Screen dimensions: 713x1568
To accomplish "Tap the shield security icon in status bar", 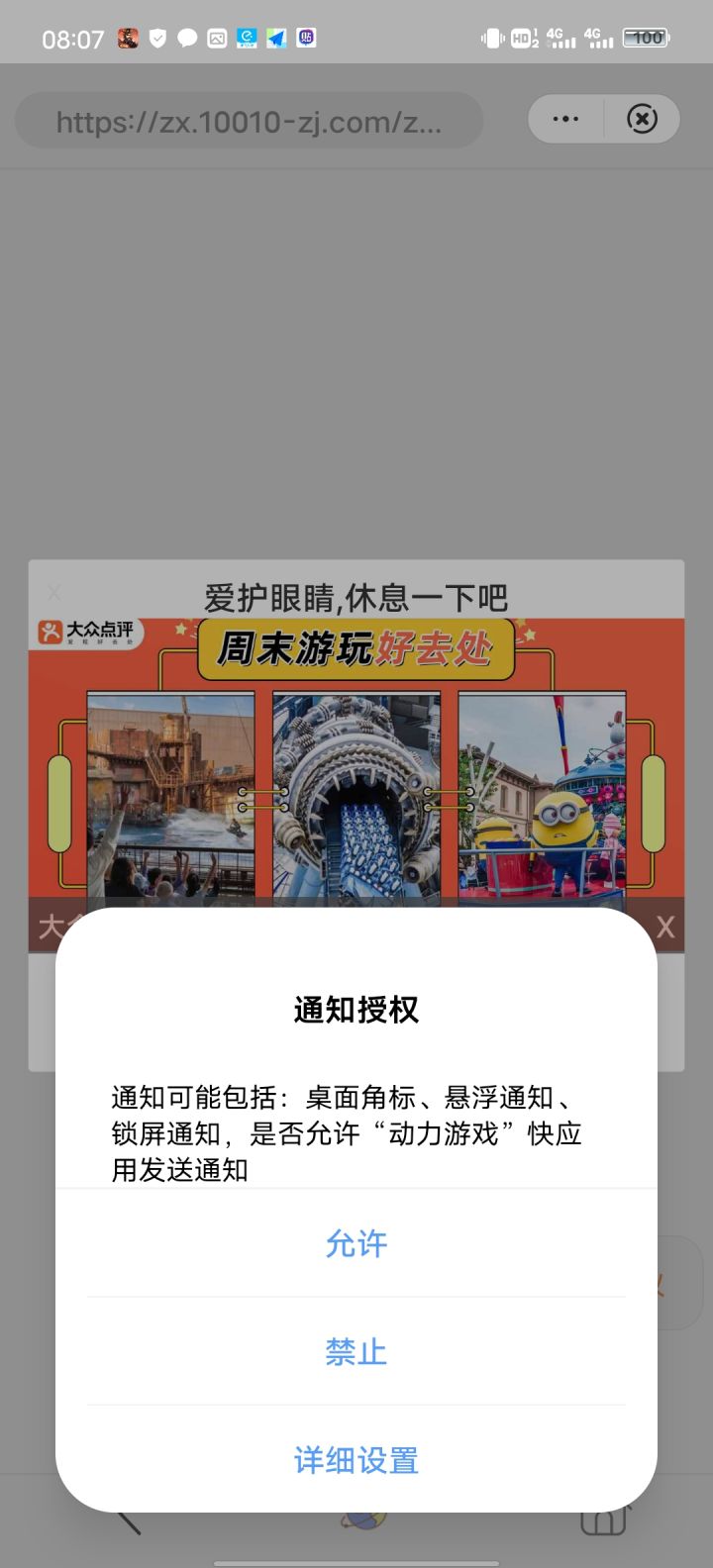I will tap(155, 36).
